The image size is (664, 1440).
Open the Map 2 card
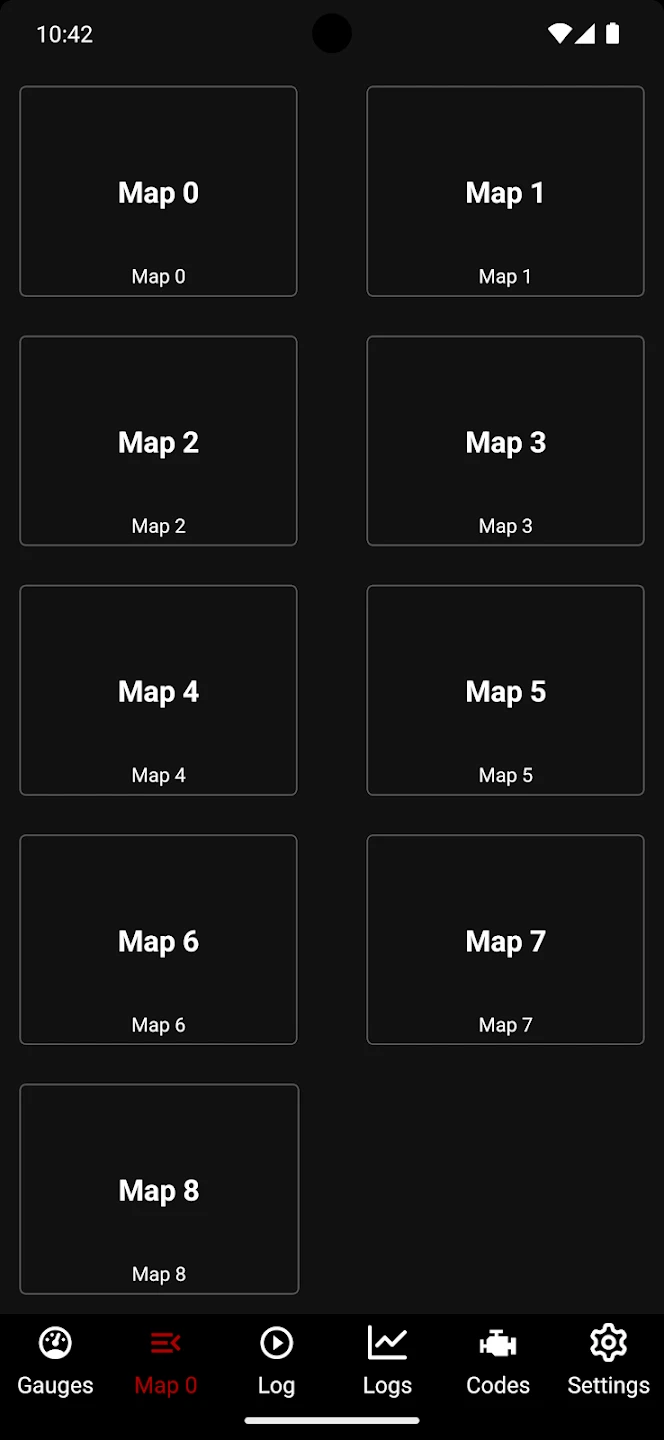point(158,441)
